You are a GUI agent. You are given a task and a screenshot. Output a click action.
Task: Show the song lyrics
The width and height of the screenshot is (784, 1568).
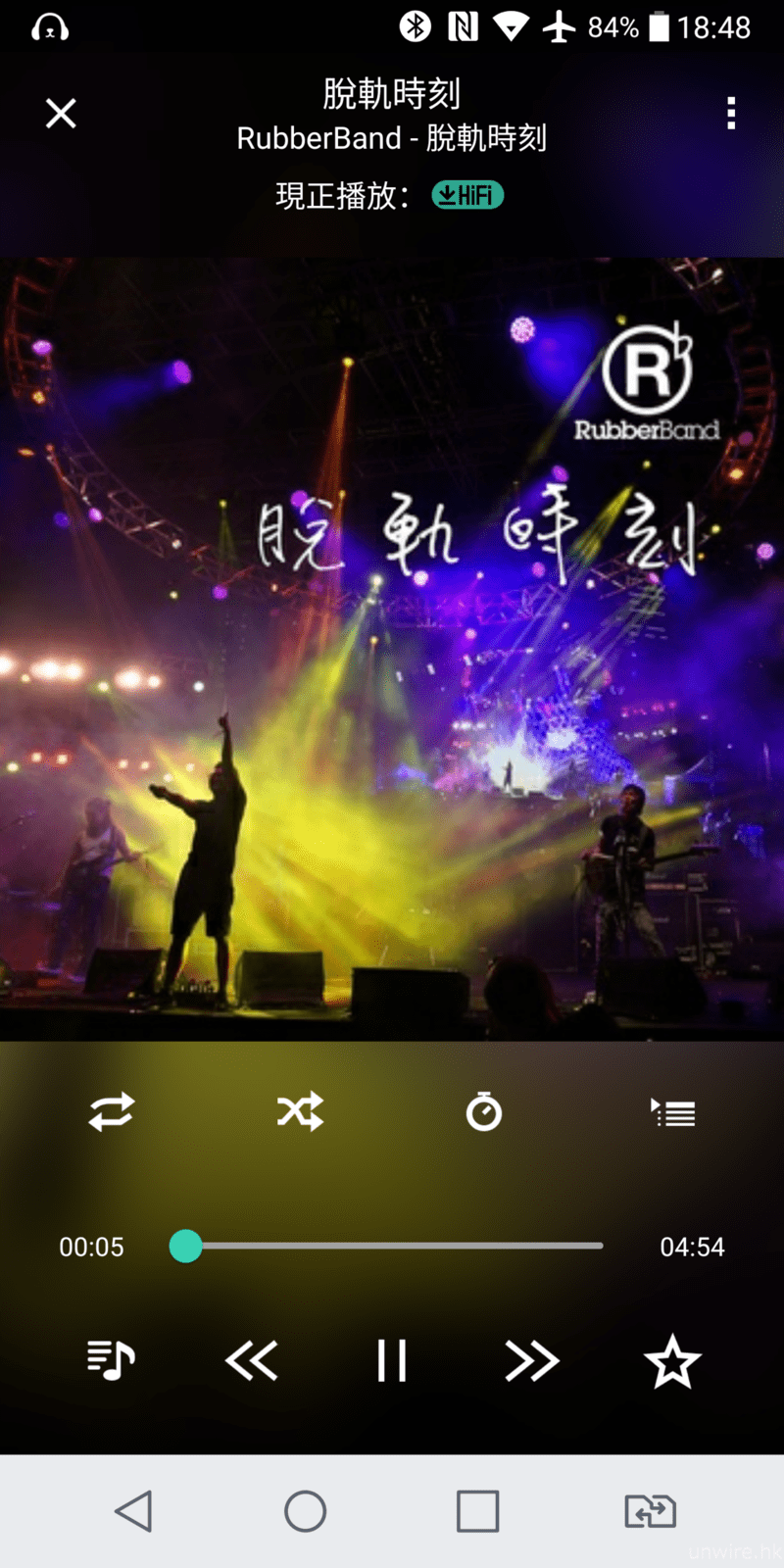coord(111,1360)
